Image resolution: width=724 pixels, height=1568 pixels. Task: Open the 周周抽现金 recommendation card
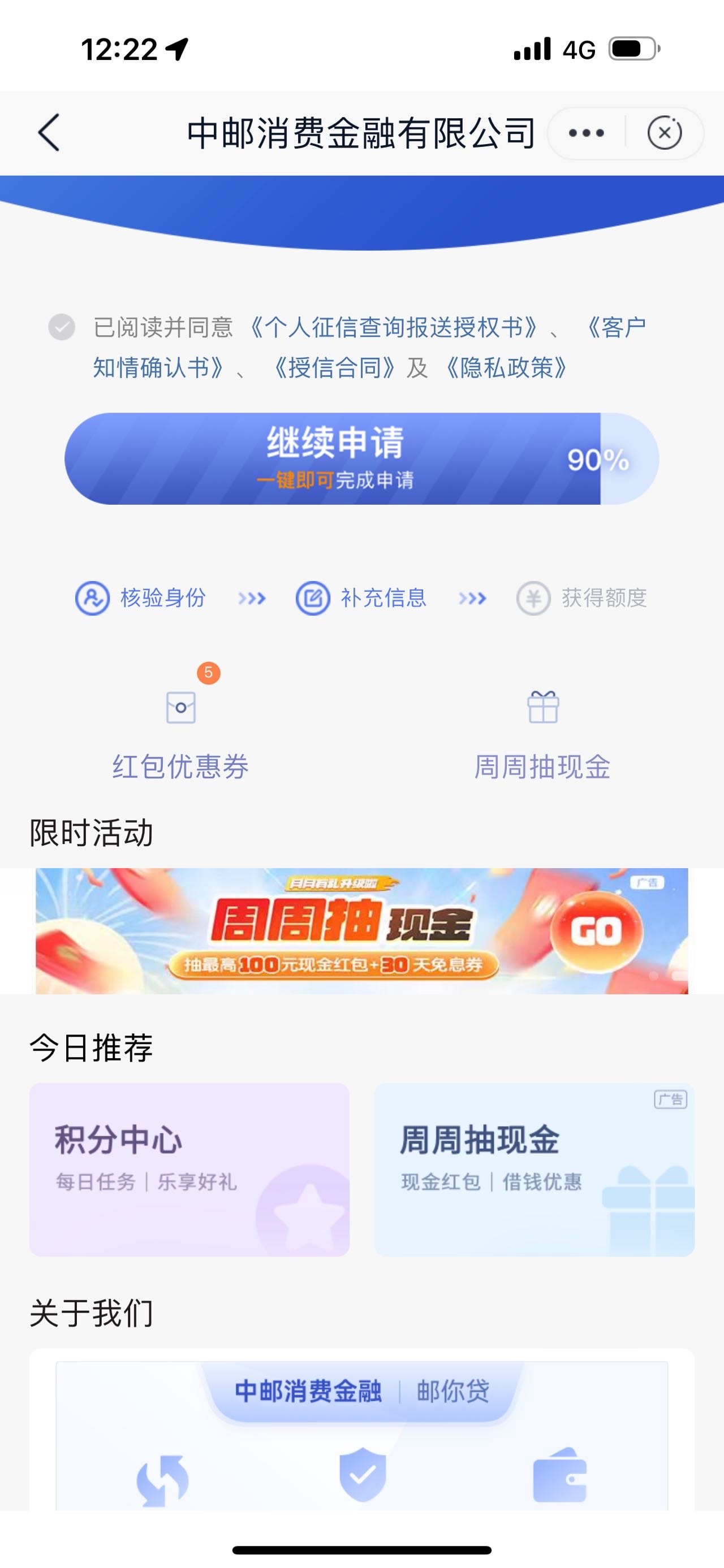534,1169
